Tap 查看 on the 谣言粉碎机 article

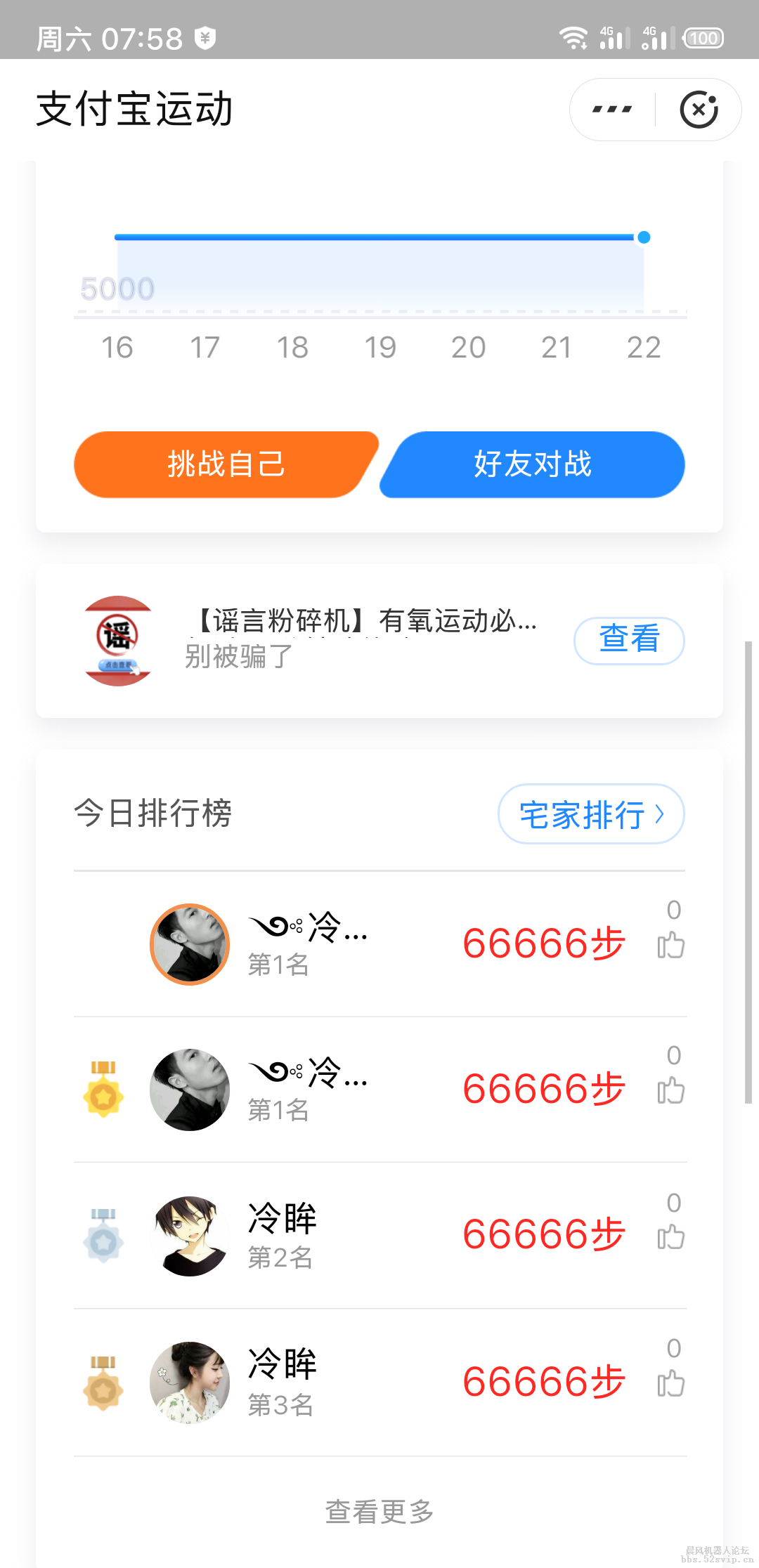coord(629,640)
